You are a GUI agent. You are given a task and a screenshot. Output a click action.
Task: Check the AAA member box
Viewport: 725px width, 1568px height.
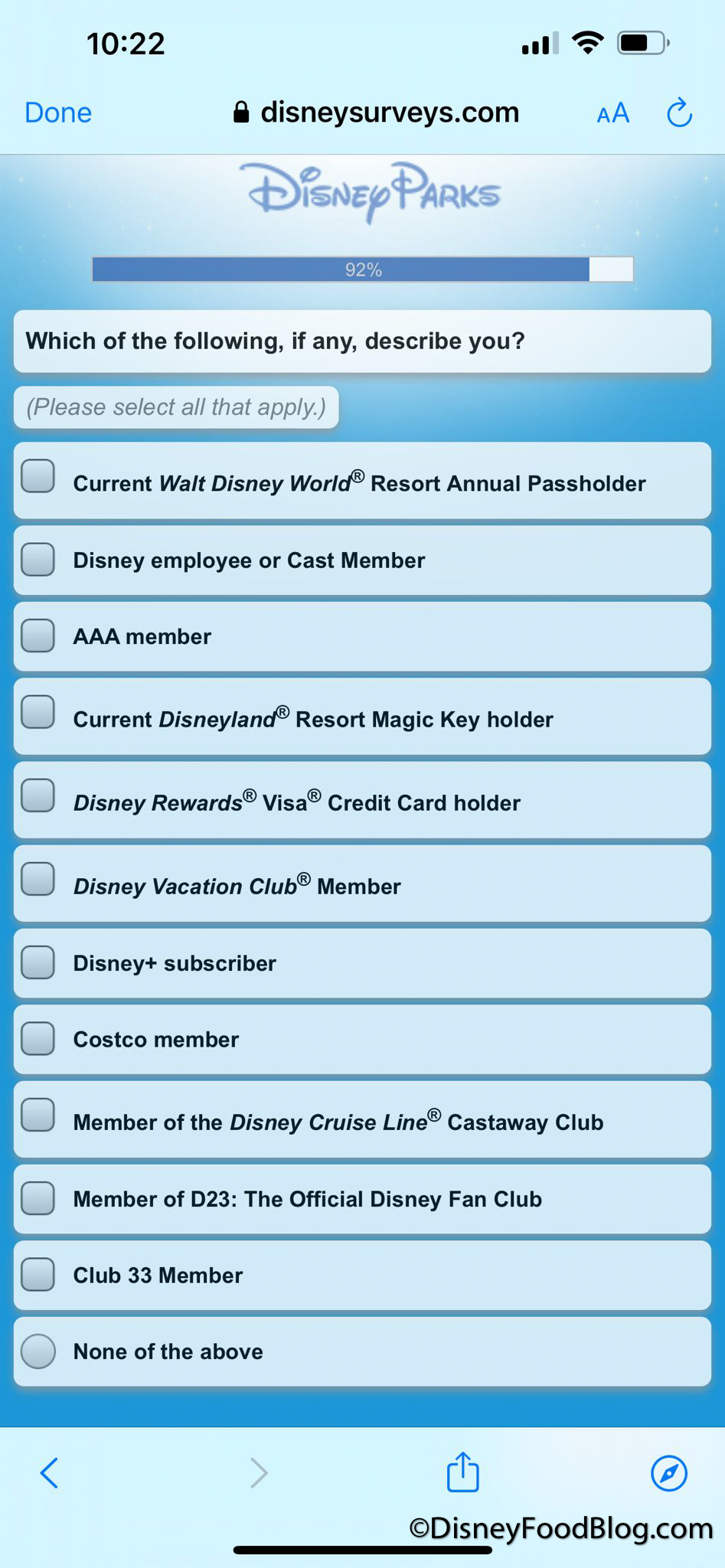point(38,635)
